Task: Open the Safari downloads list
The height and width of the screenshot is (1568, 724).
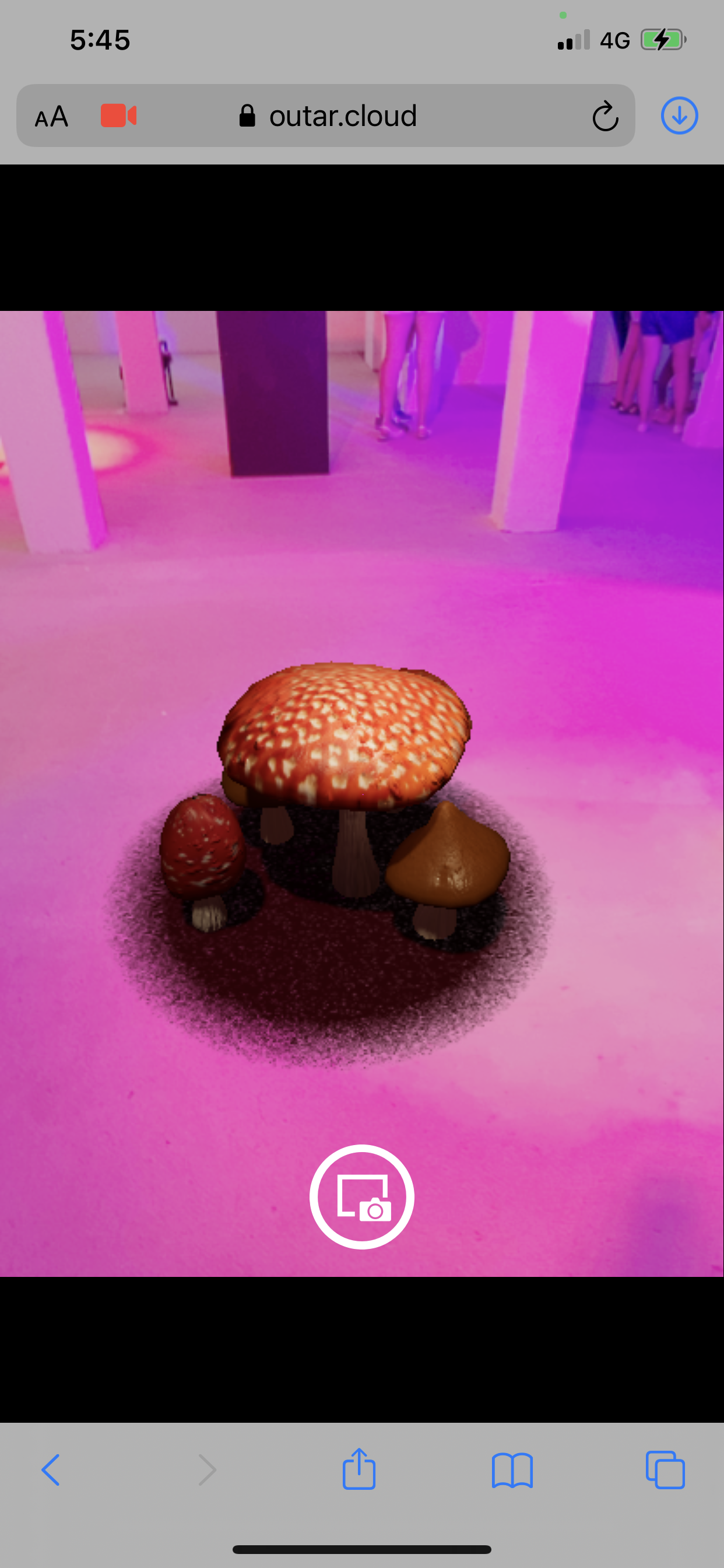Action: (x=679, y=116)
